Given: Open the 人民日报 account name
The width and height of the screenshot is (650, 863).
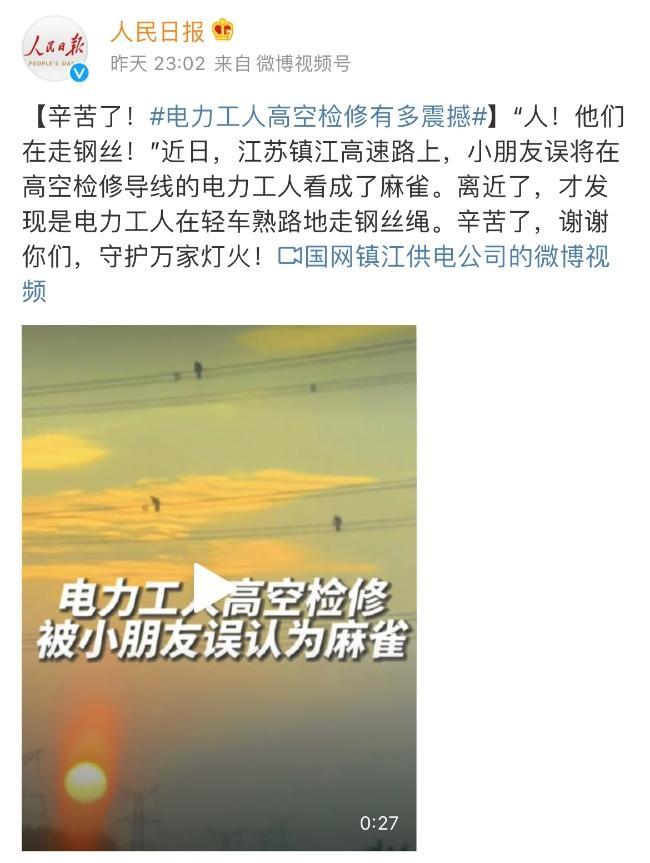Looking at the screenshot, I should [x=156, y=31].
